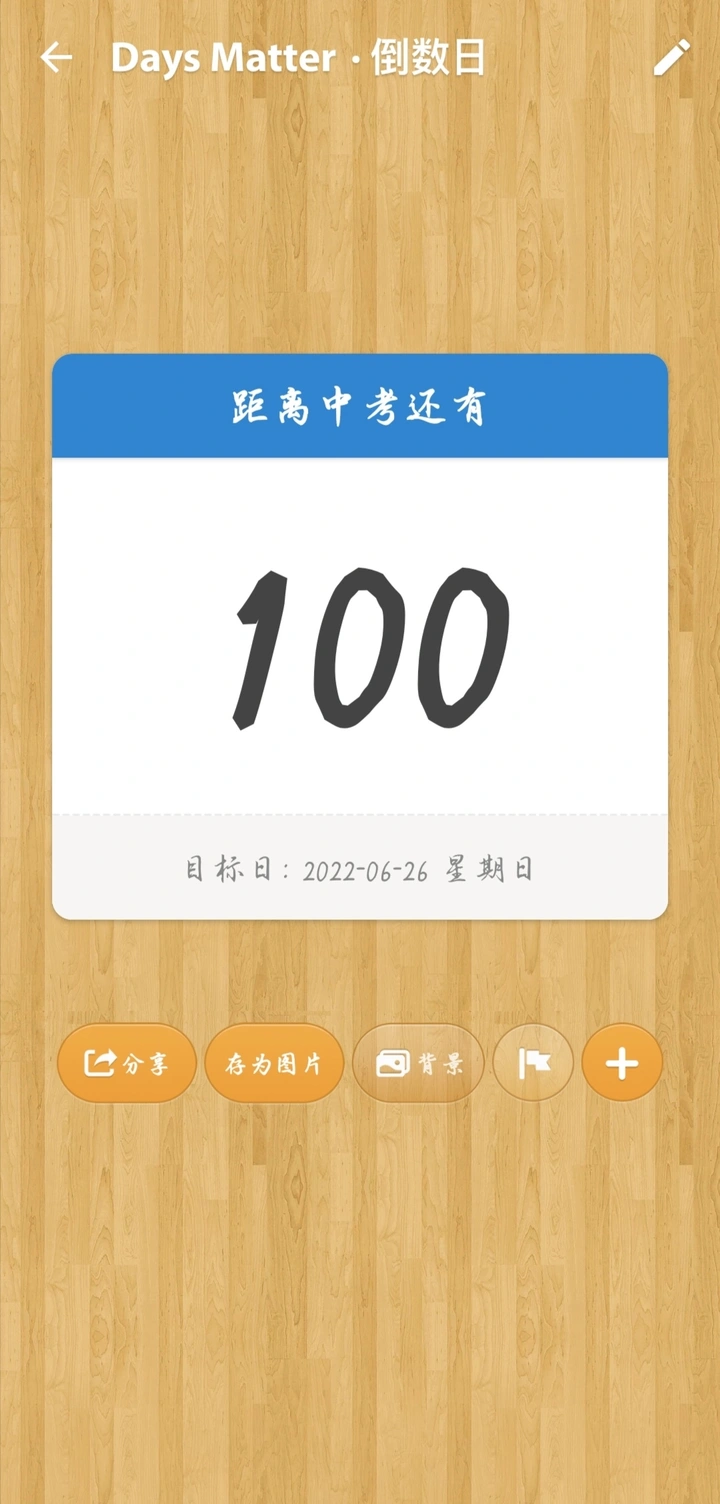
Task: Add a new event with plus button
Action: click(622, 1063)
